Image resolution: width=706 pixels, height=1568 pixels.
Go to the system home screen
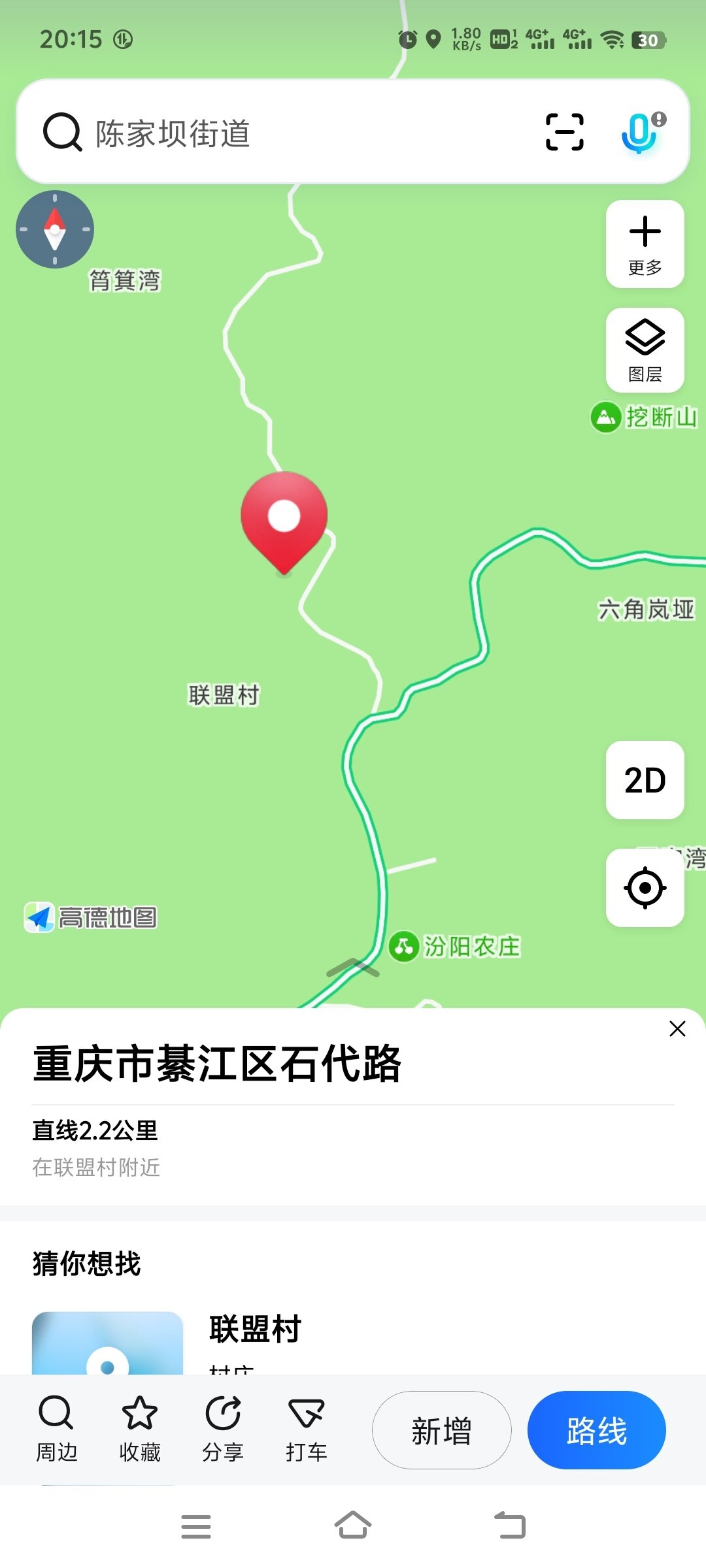tap(353, 1526)
